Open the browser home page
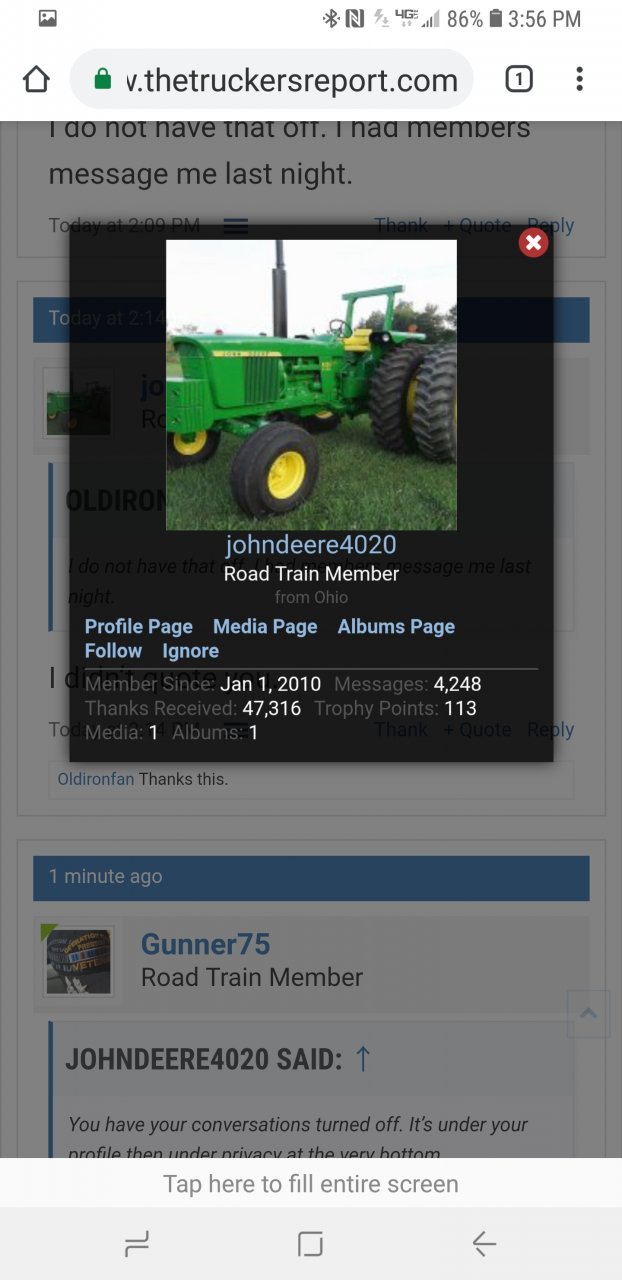 tap(36, 79)
